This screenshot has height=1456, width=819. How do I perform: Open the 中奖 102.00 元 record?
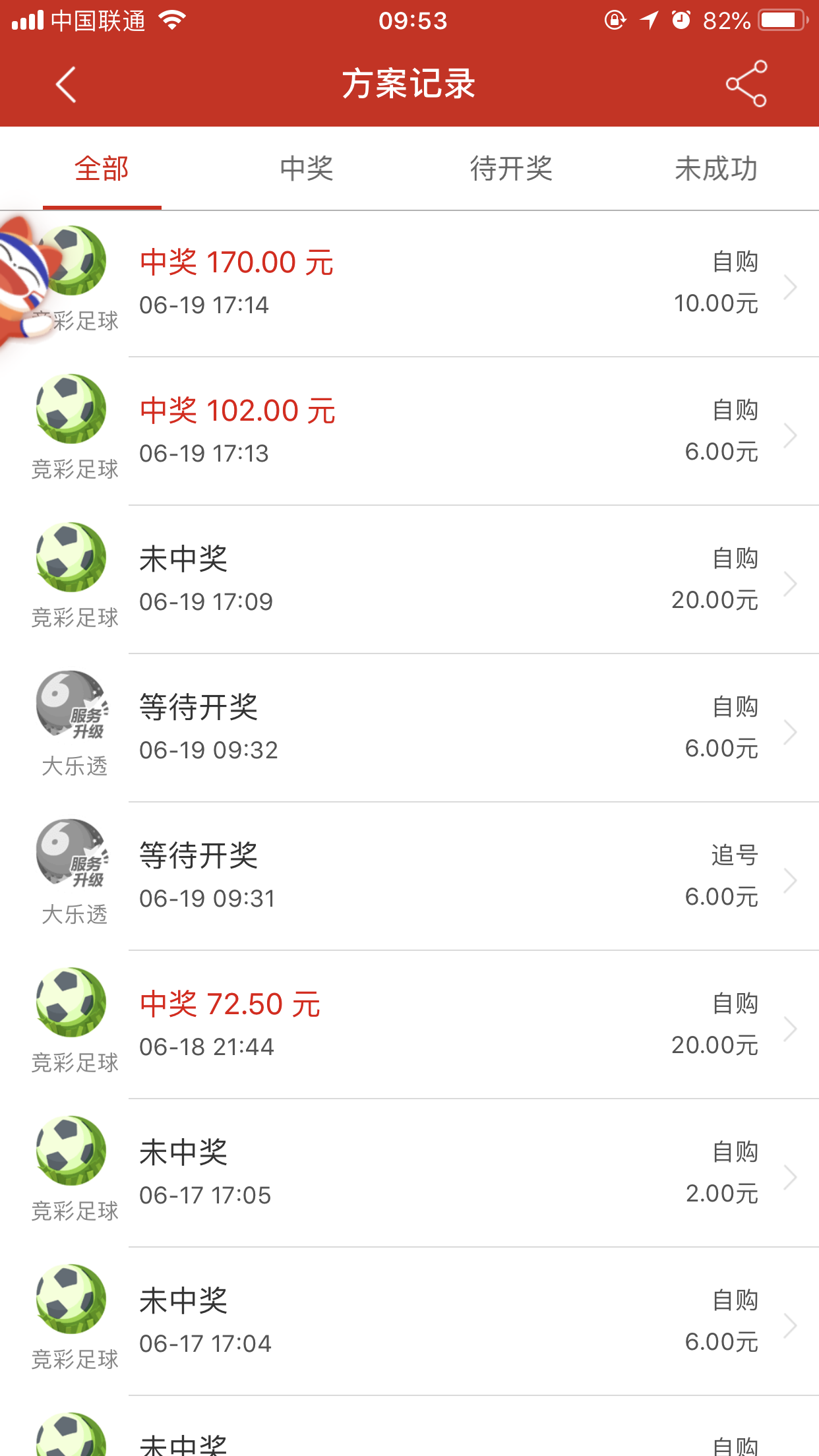409,432
